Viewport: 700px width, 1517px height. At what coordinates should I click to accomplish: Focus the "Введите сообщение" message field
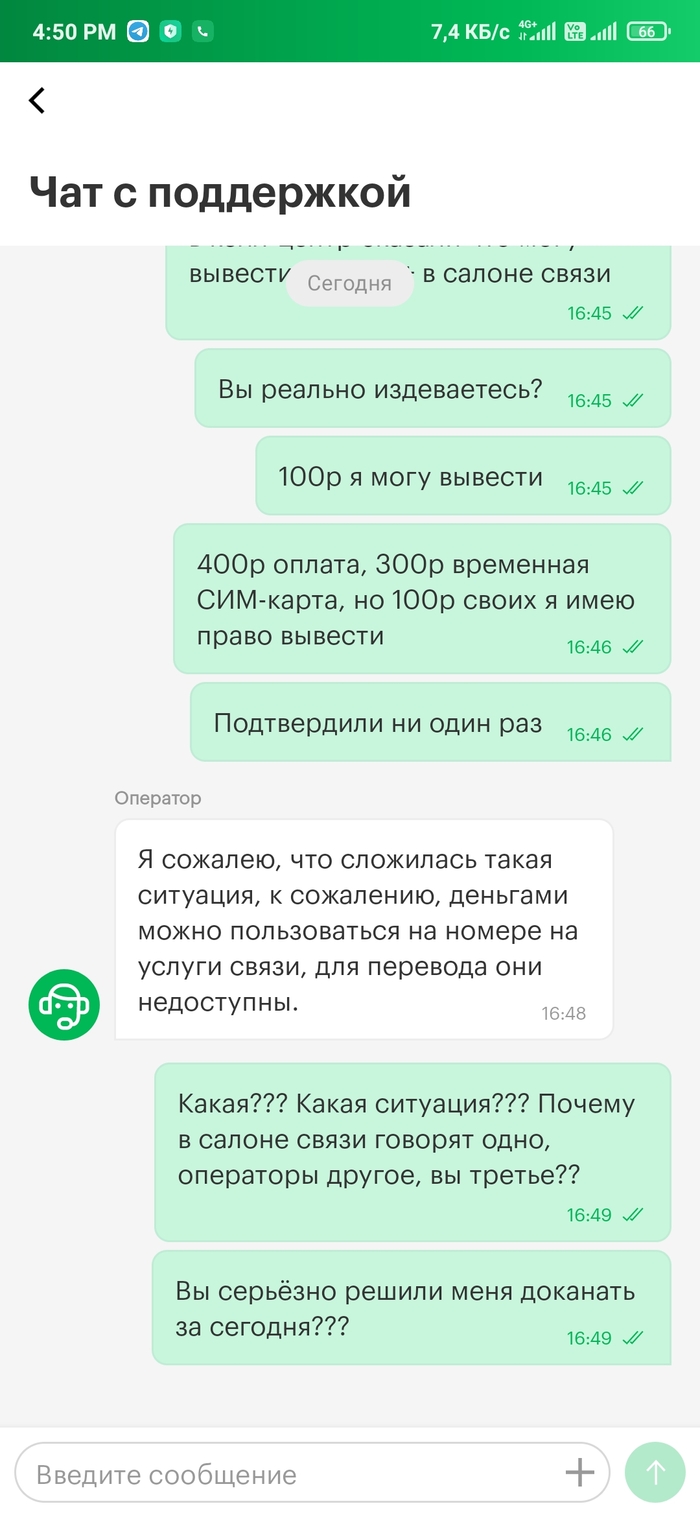pyautogui.click(x=290, y=1473)
